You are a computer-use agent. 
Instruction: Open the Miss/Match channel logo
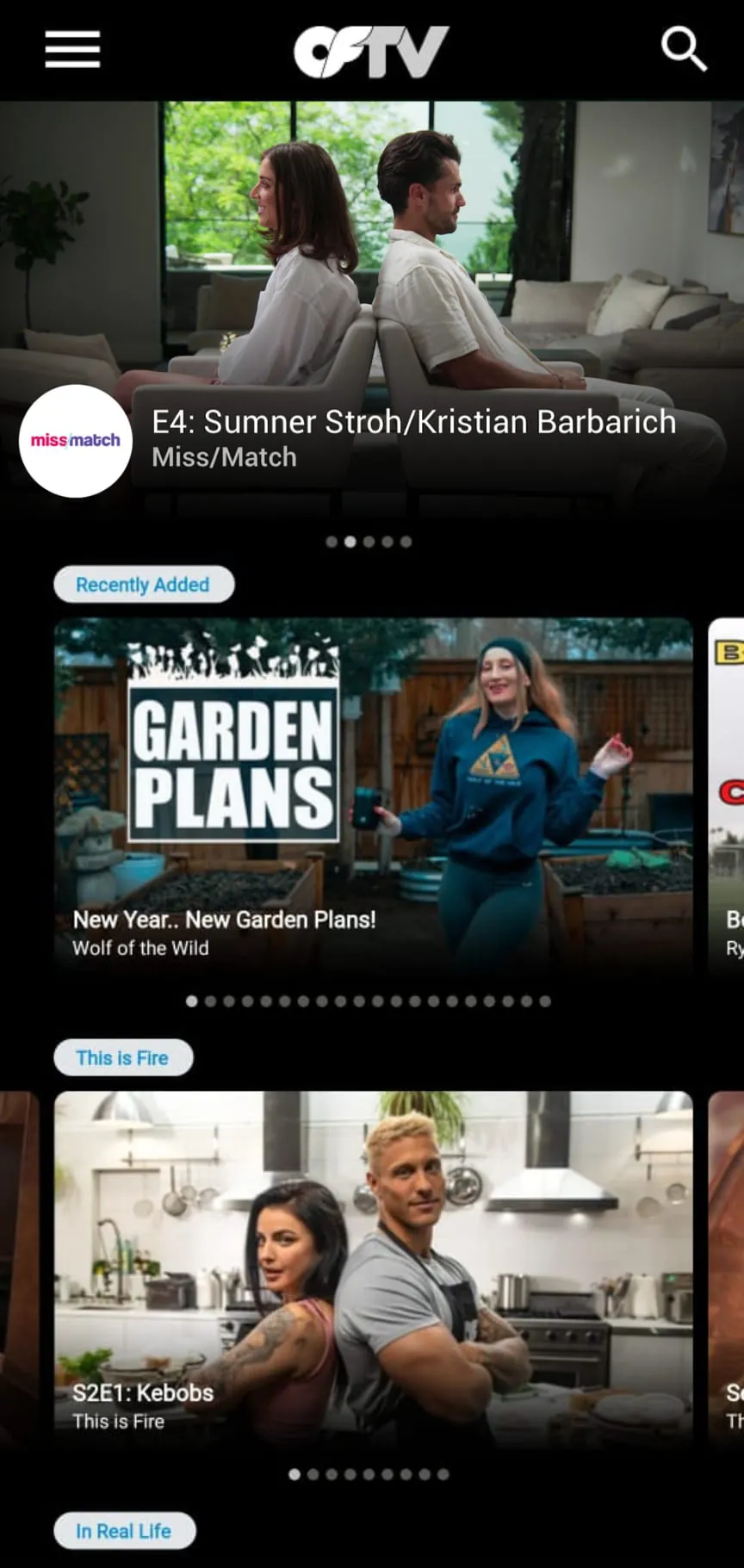(x=76, y=441)
